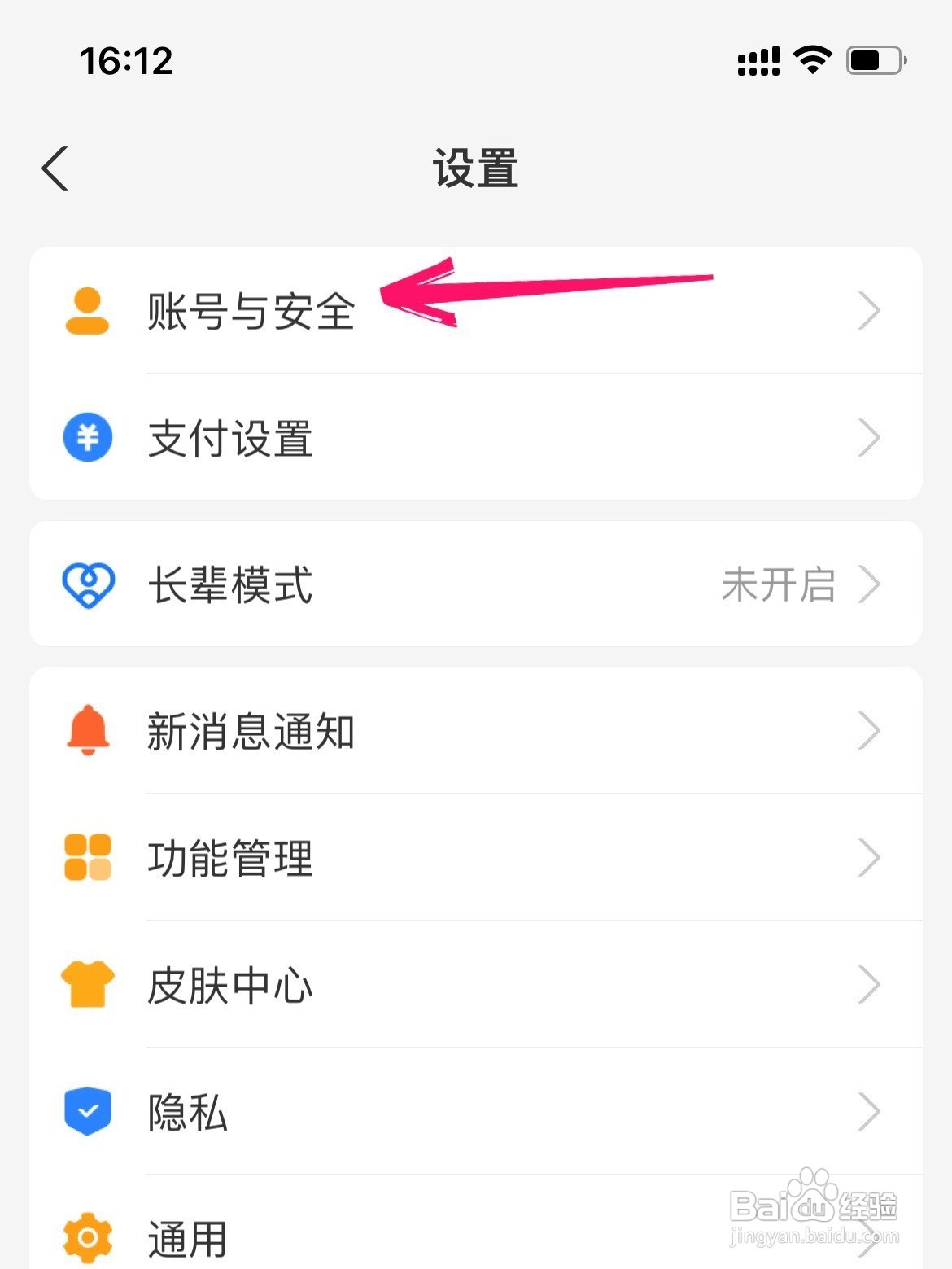Select the t-shirt icon for 皮肤中心
Image resolution: width=952 pixels, height=1269 pixels.
87,984
